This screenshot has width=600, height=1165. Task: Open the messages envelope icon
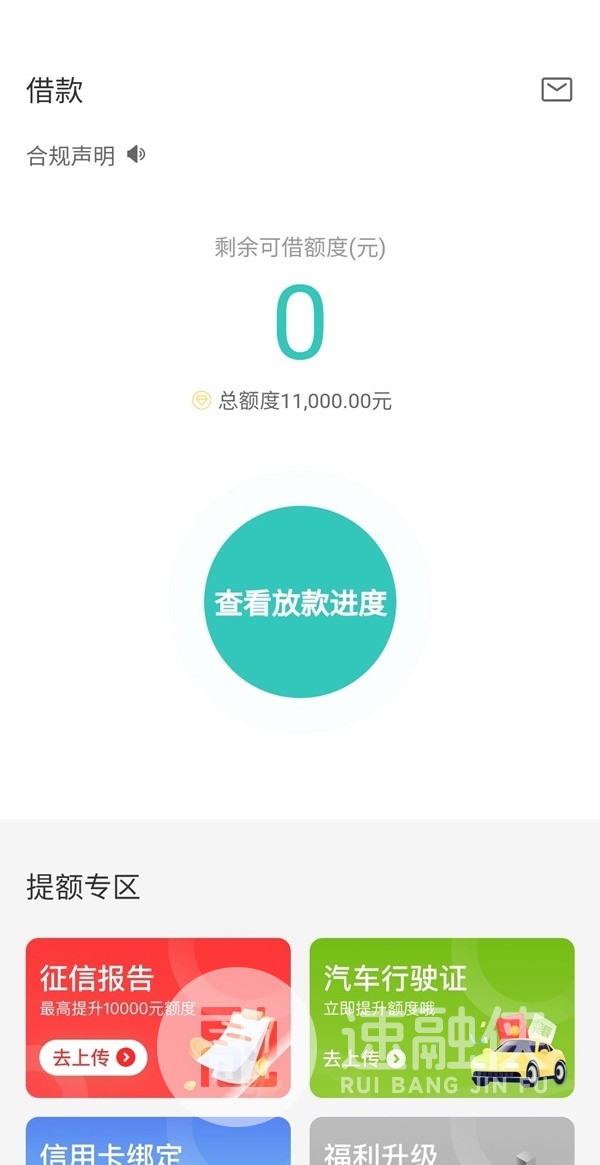point(556,90)
